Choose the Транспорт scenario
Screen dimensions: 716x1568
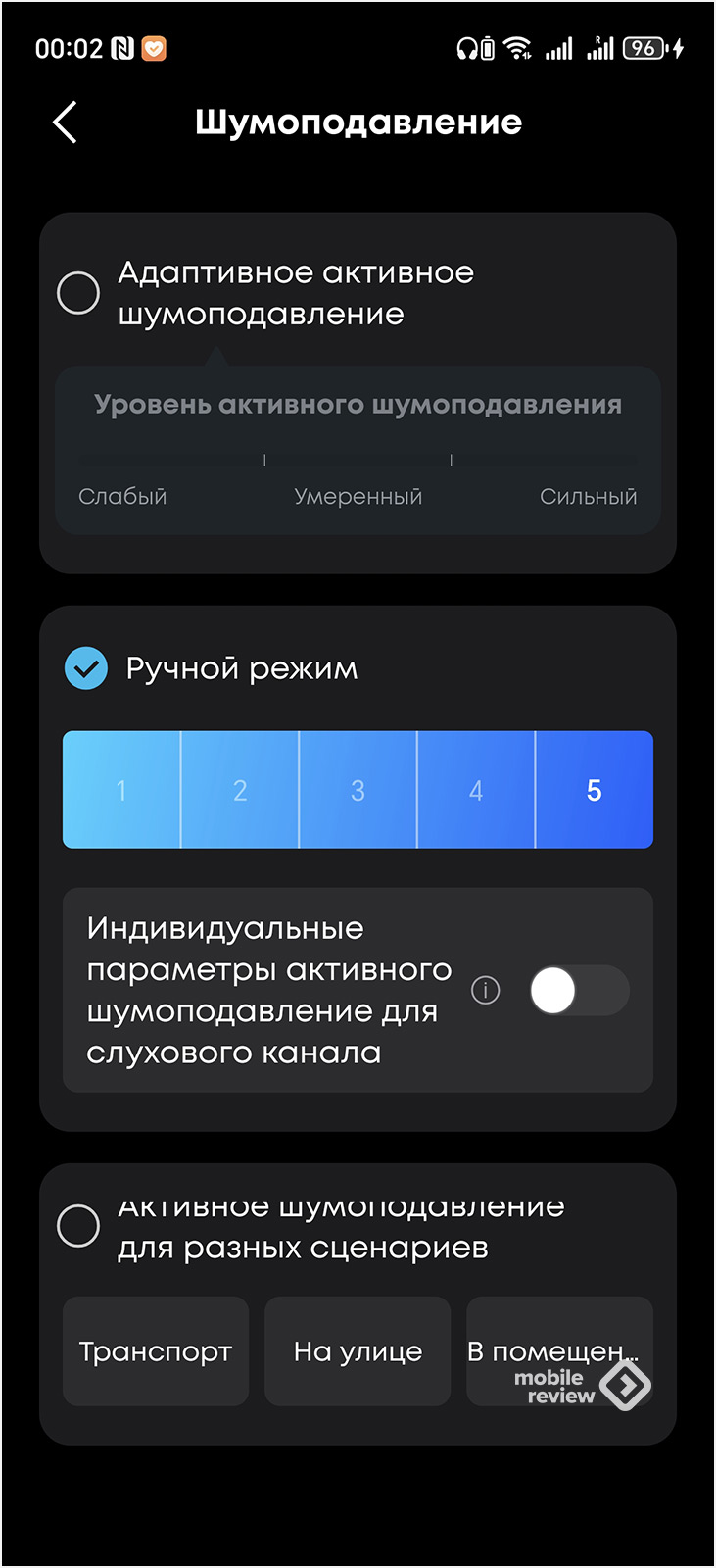point(156,1351)
